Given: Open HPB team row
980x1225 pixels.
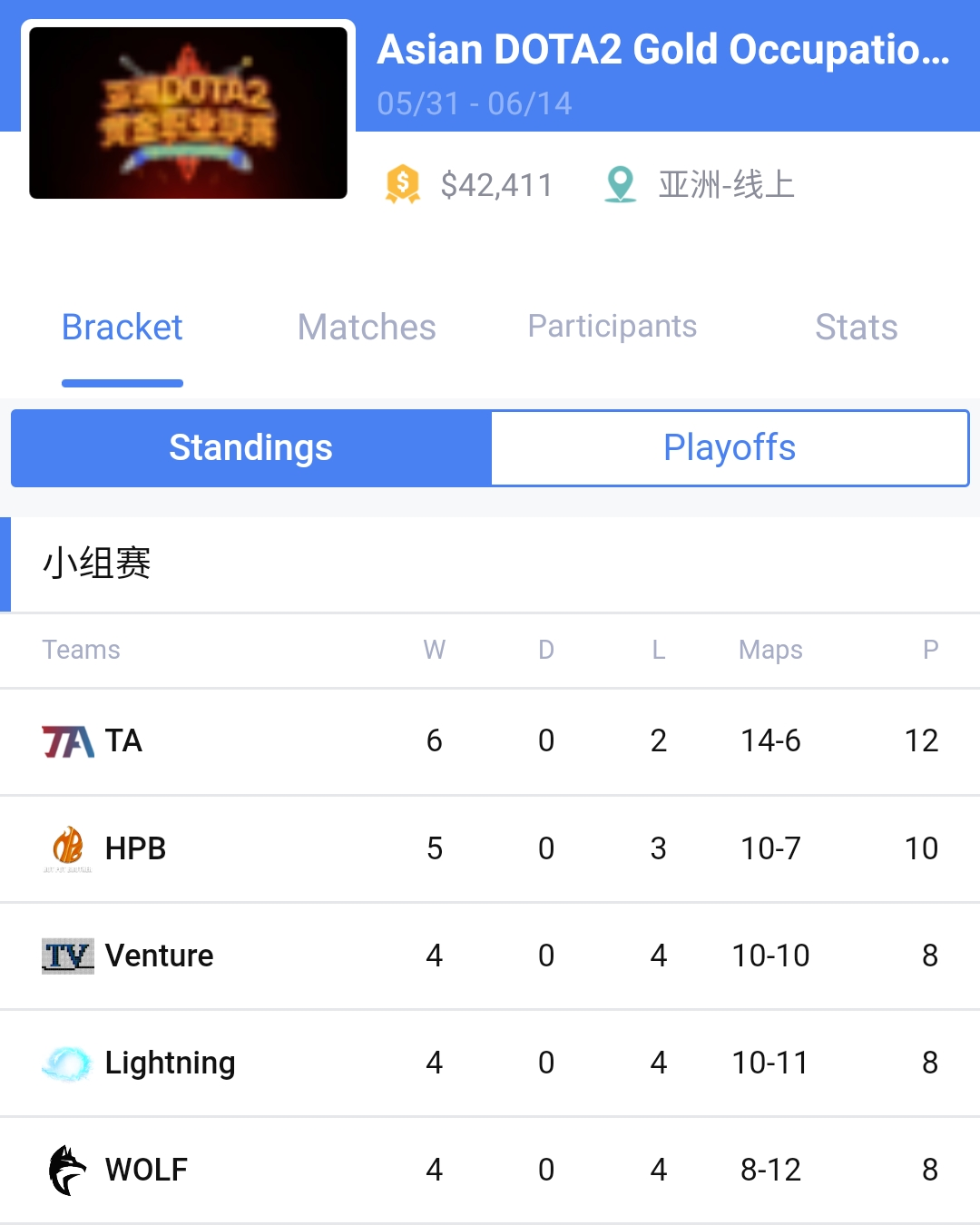Looking at the screenshot, I should [135, 848].
